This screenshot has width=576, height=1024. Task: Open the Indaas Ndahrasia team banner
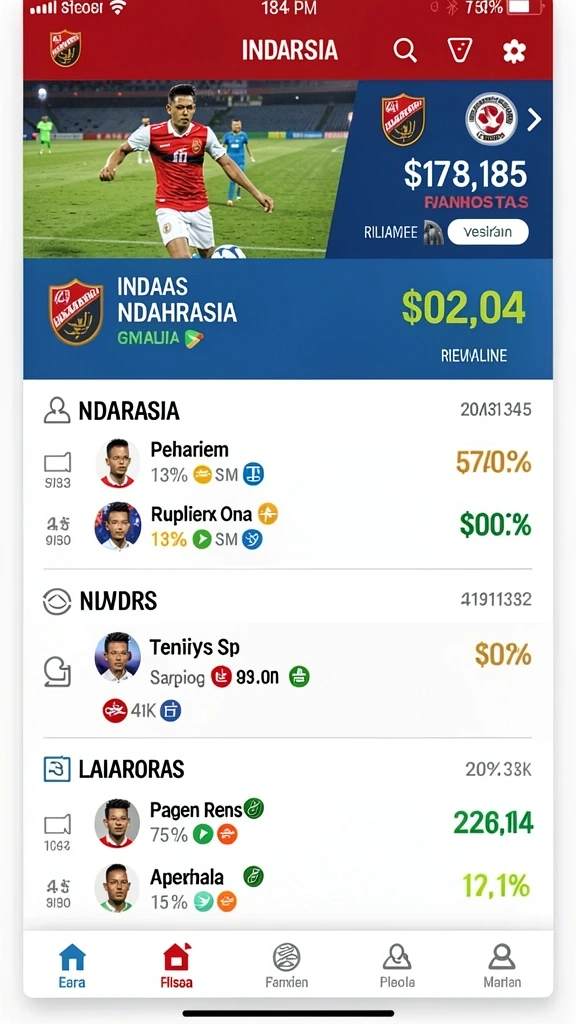pyautogui.click(x=288, y=319)
